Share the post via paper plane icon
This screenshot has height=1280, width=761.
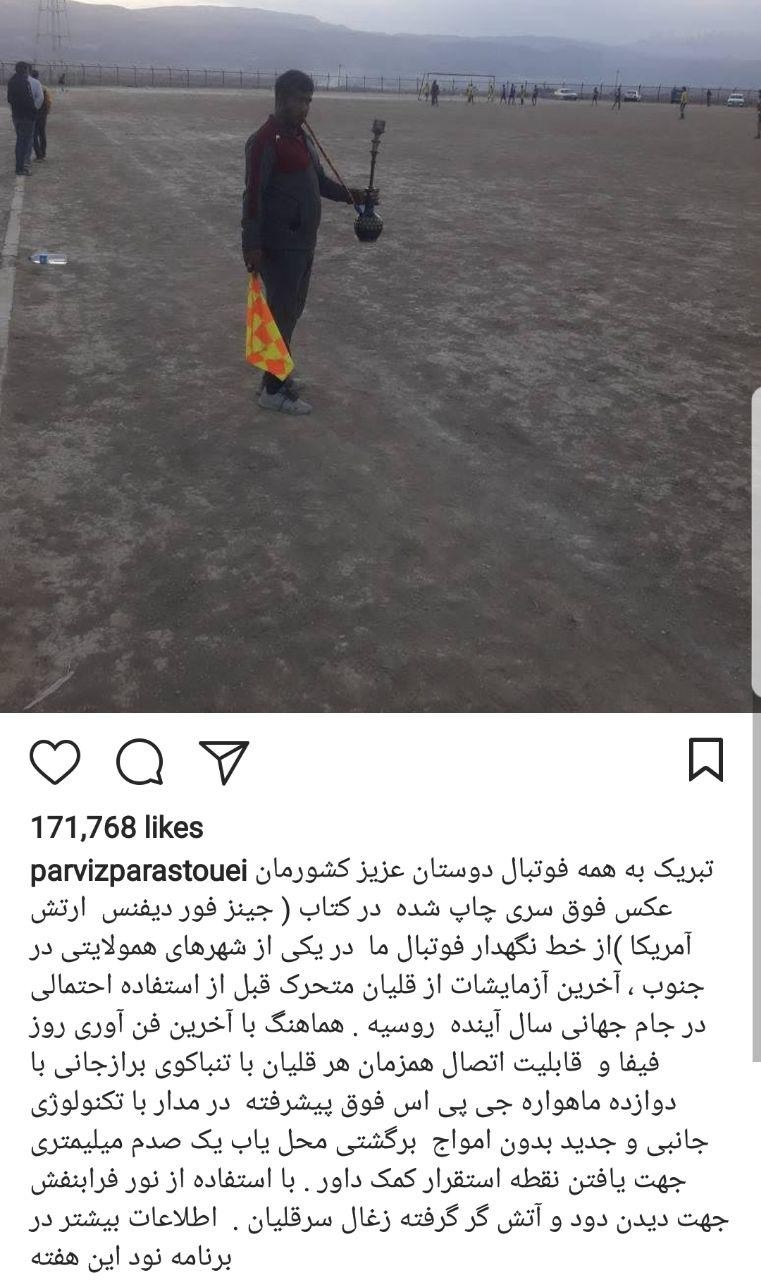coord(224,762)
